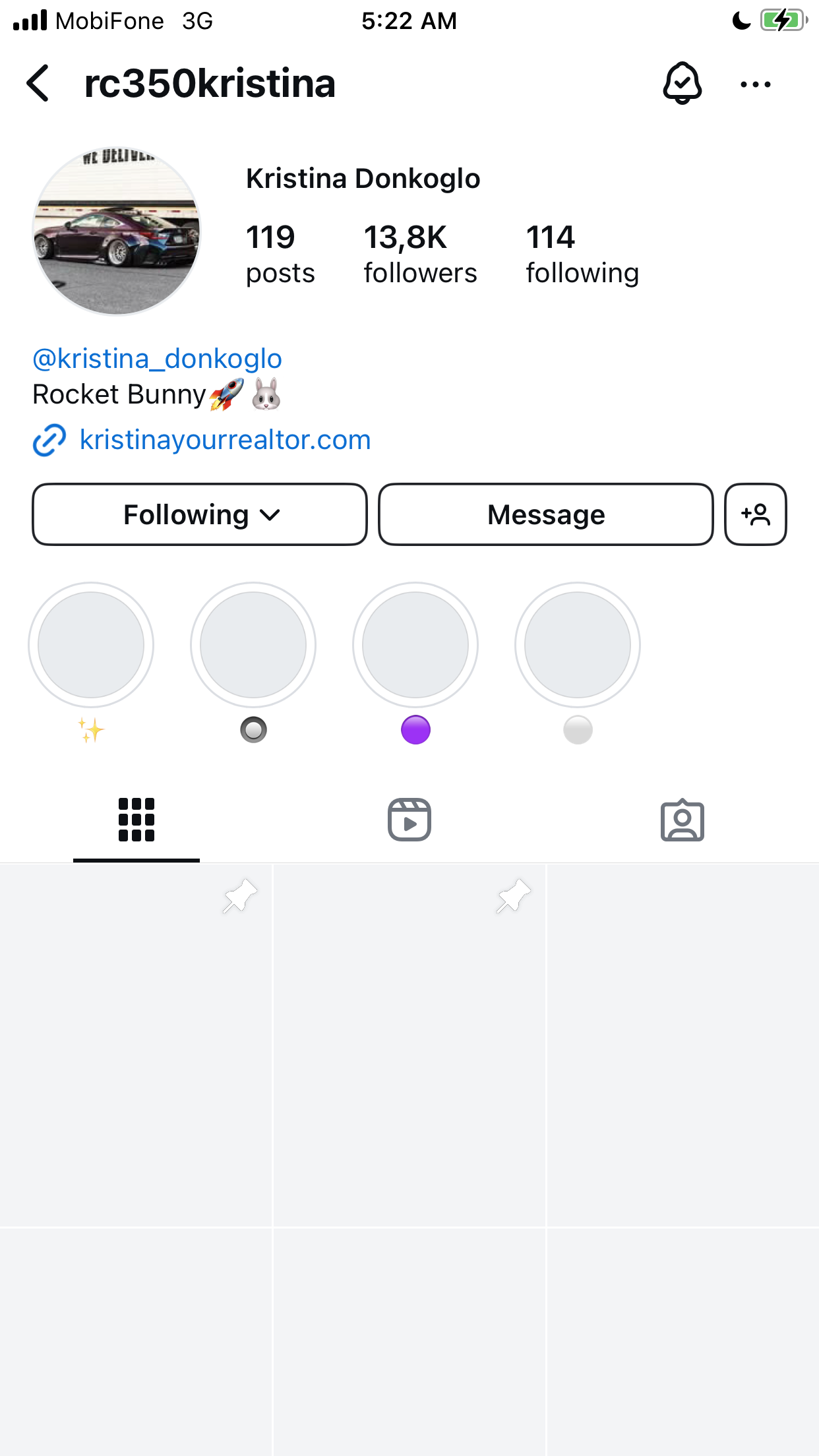The image size is (819, 1456).
Task: Switch to the tagged photos tab
Action: click(682, 820)
